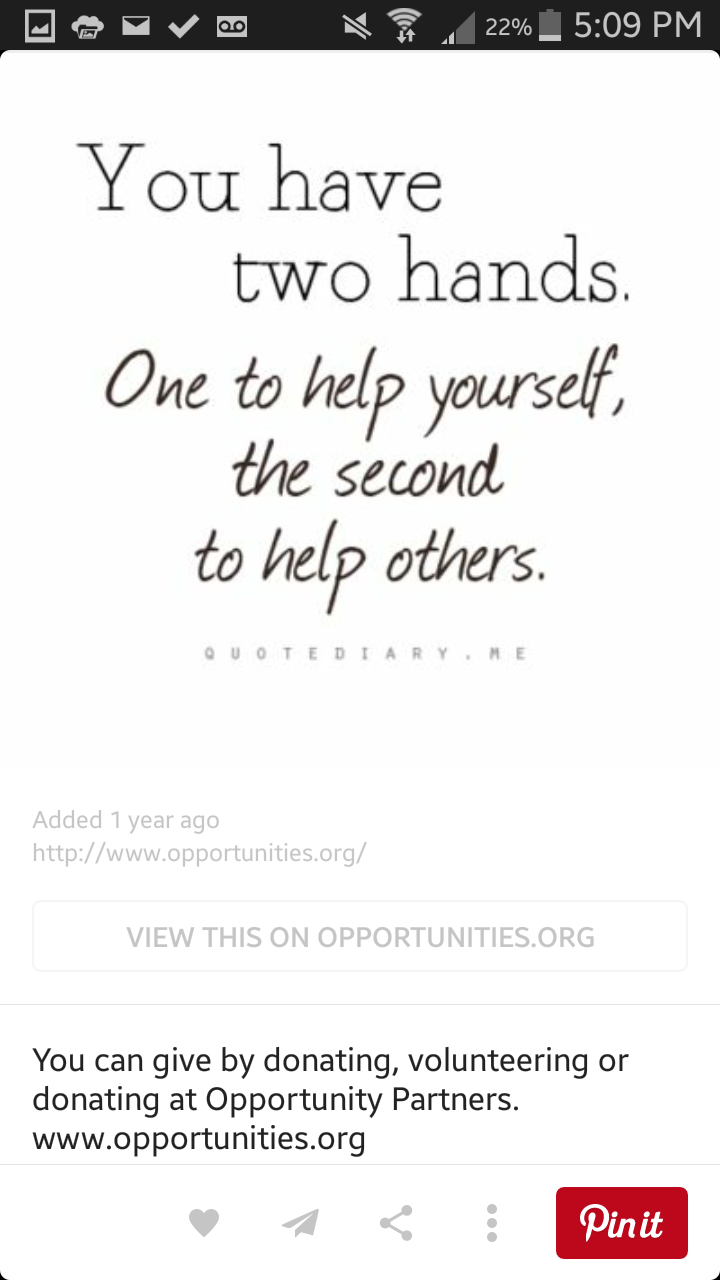Share this quote pin
The height and width of the screenshot is (1280, 720).
pyautogui.click(x=397, y=1222)
